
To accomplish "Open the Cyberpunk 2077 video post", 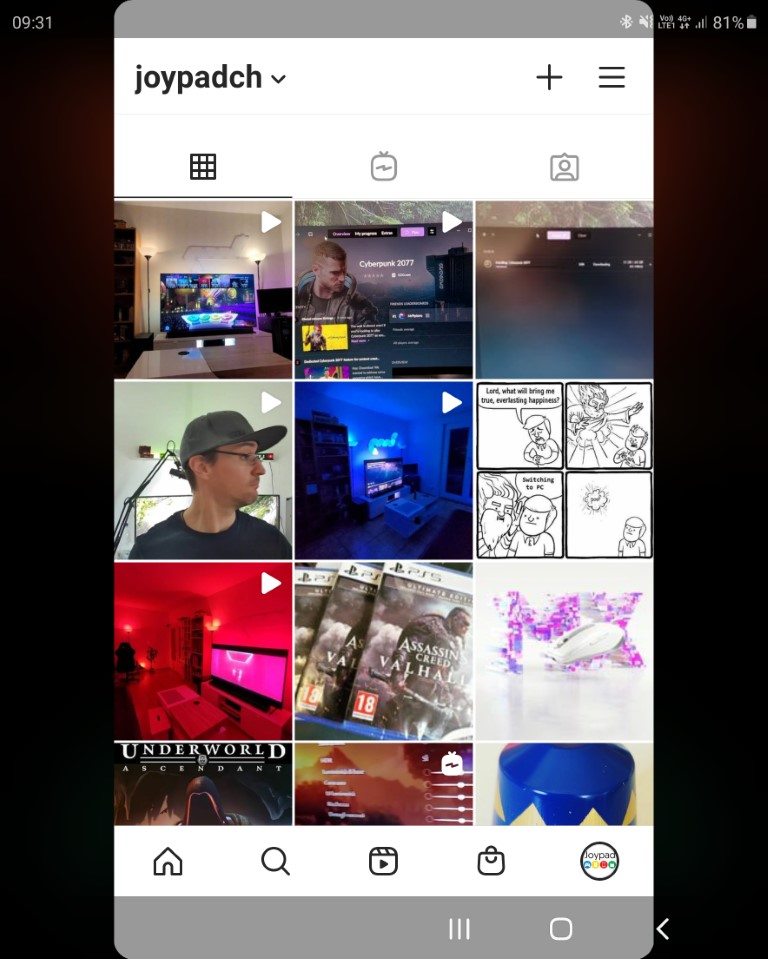I will click(383, 289).
